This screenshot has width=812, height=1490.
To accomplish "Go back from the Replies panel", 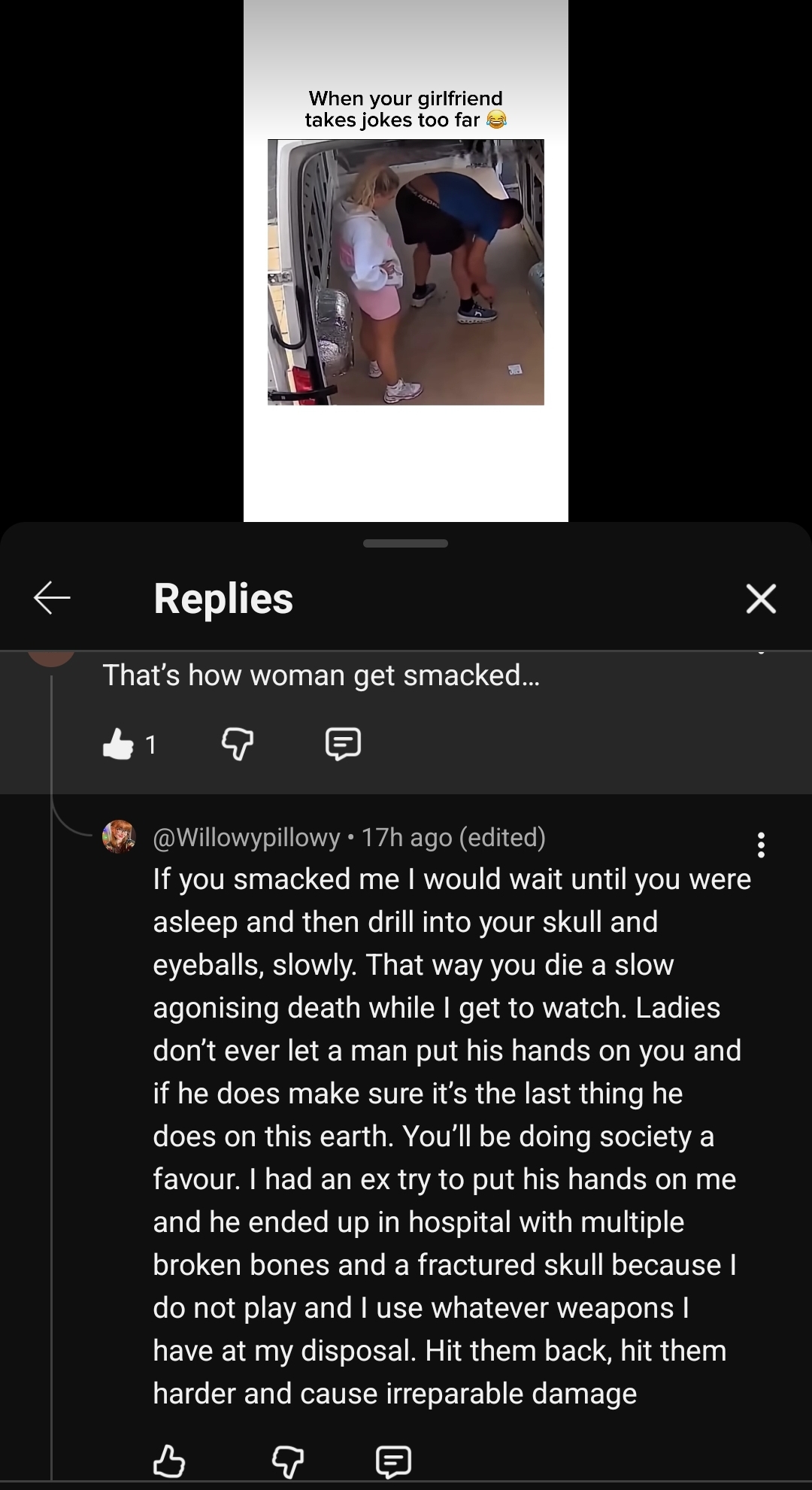I will [53, 599].
